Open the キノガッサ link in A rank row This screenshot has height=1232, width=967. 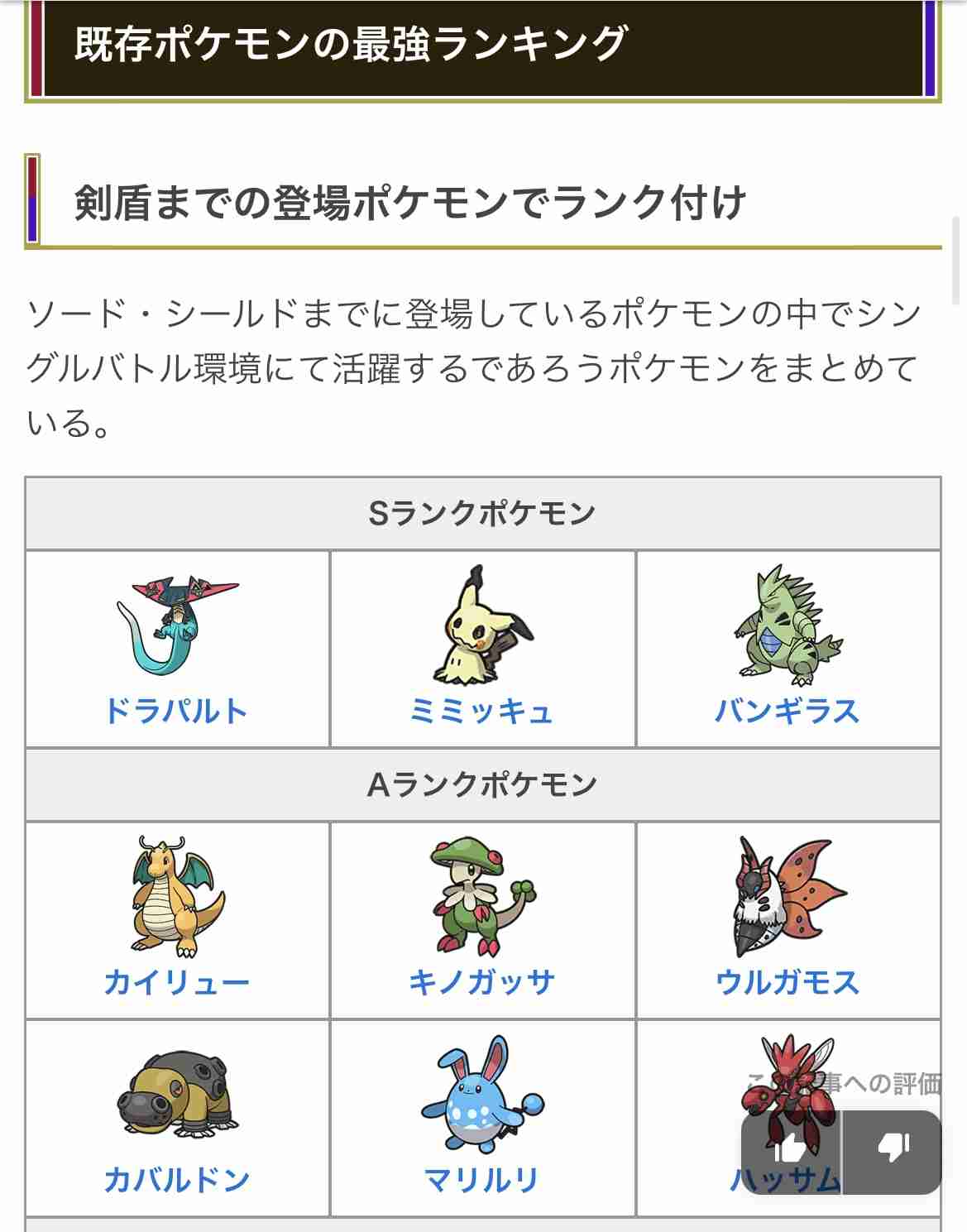(483, 982)
